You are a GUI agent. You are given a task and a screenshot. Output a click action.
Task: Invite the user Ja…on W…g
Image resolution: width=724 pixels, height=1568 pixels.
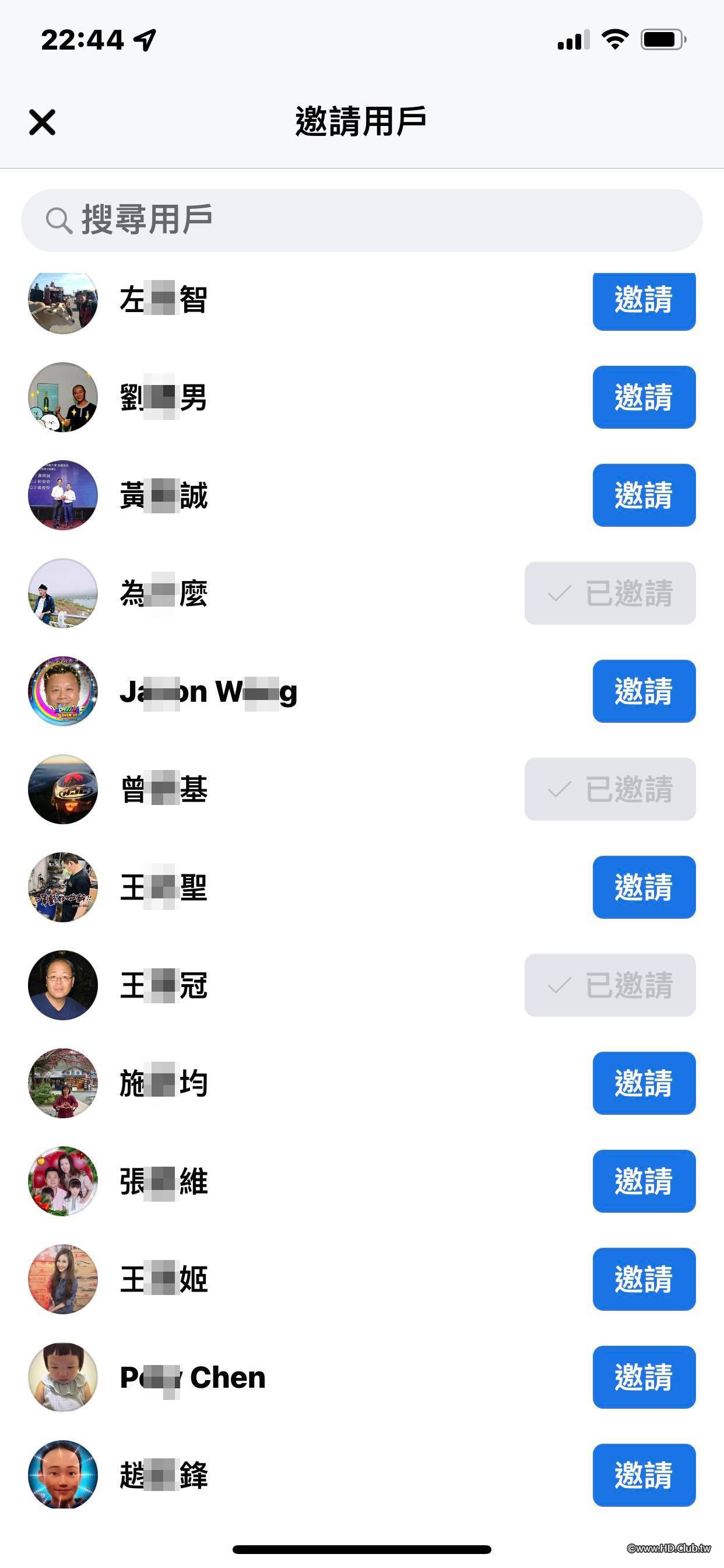644,691
